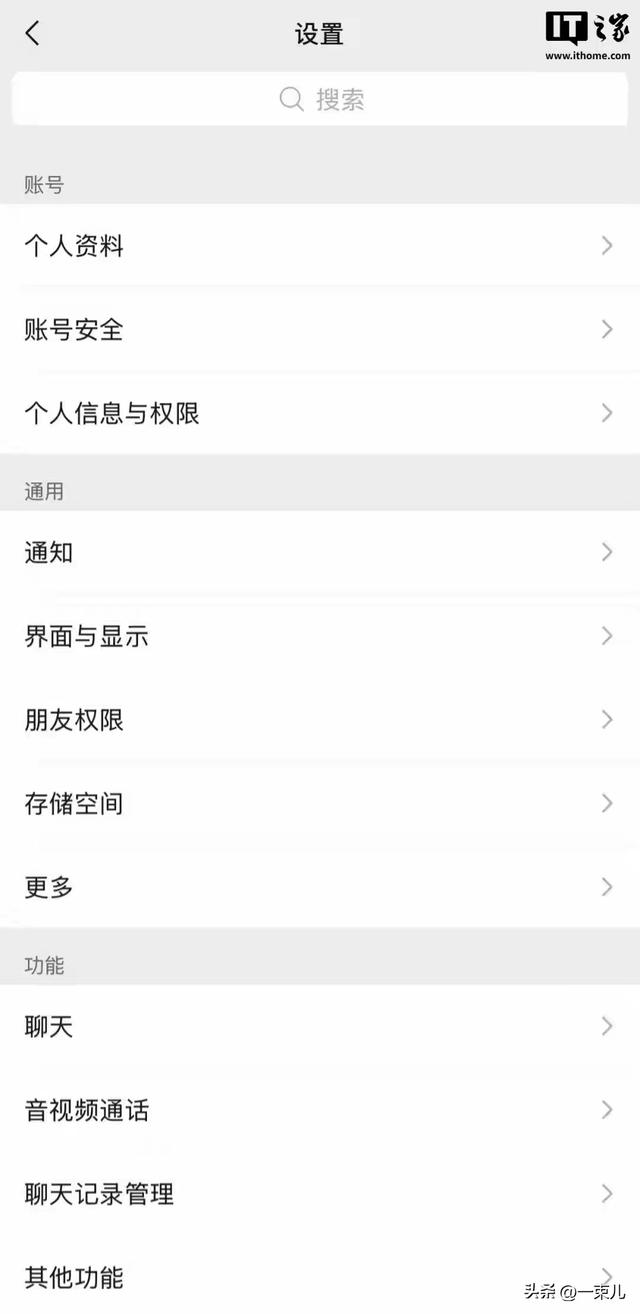This screenshot has width=640, height=1314.
Task: Open 个人信息与权限
Action: (320, 413)
